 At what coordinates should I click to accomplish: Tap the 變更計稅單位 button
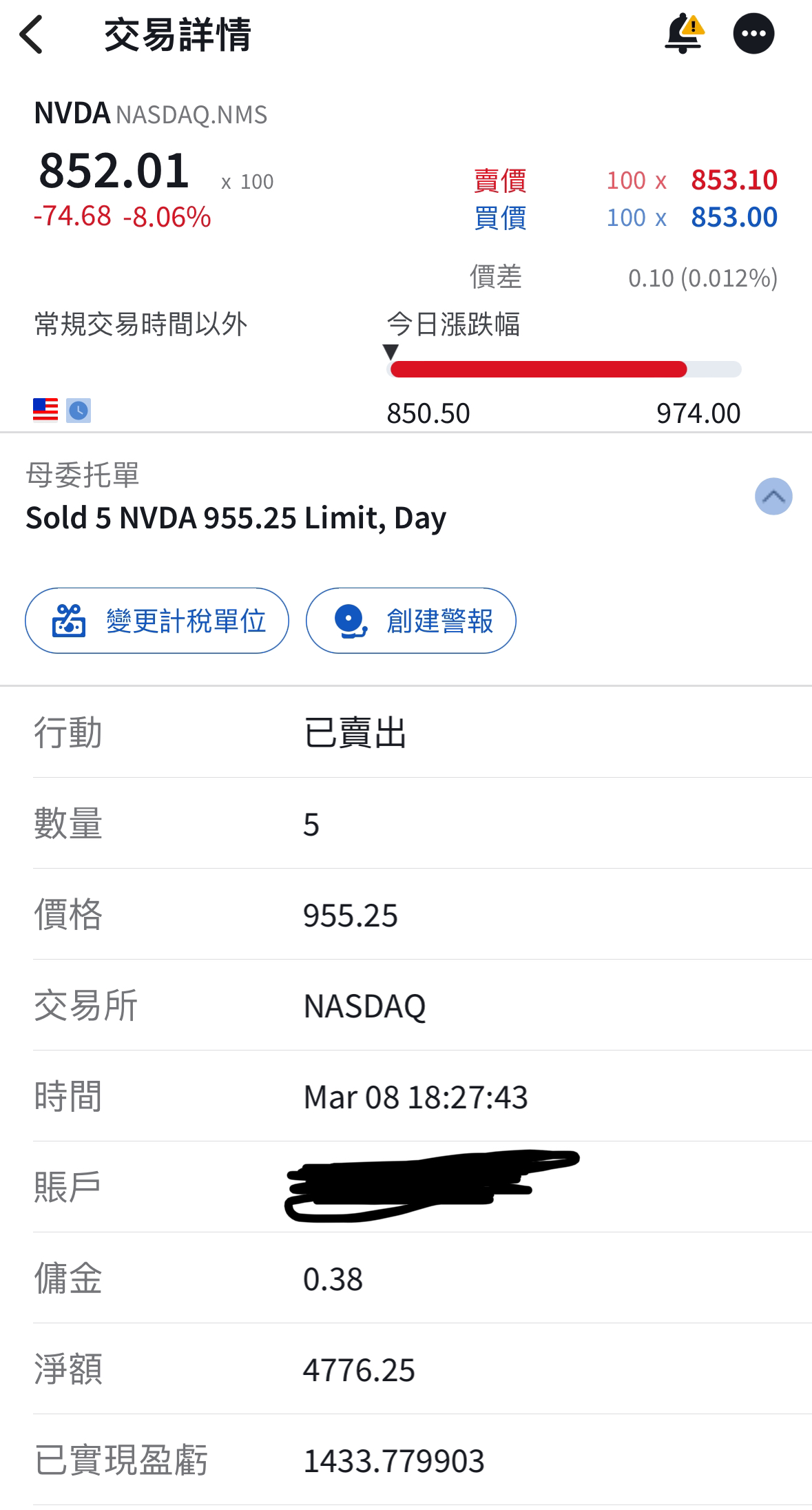(x=157, y=620)
